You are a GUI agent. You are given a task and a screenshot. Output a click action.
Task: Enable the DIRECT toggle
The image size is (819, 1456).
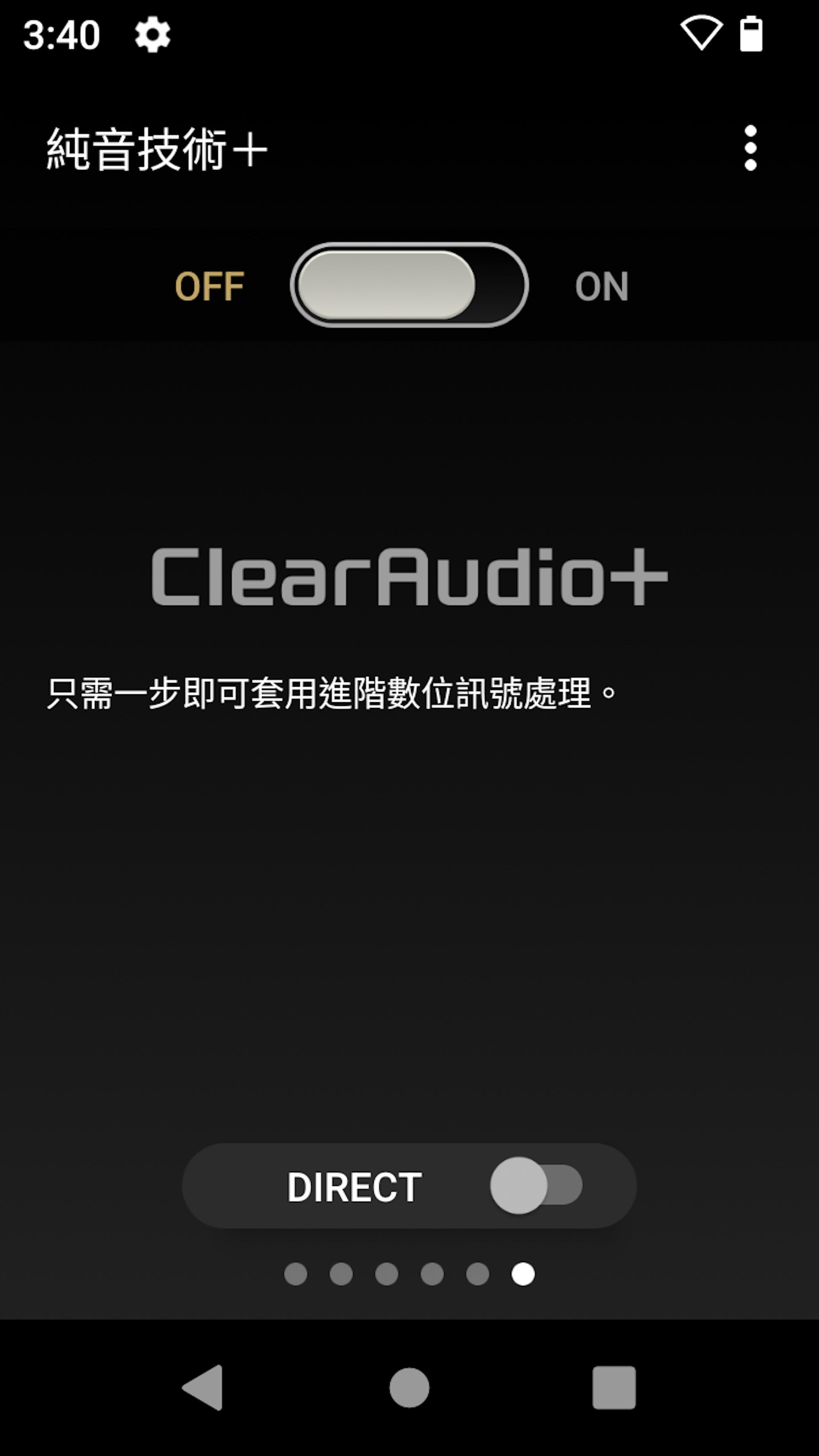(x=535, y=1185)
